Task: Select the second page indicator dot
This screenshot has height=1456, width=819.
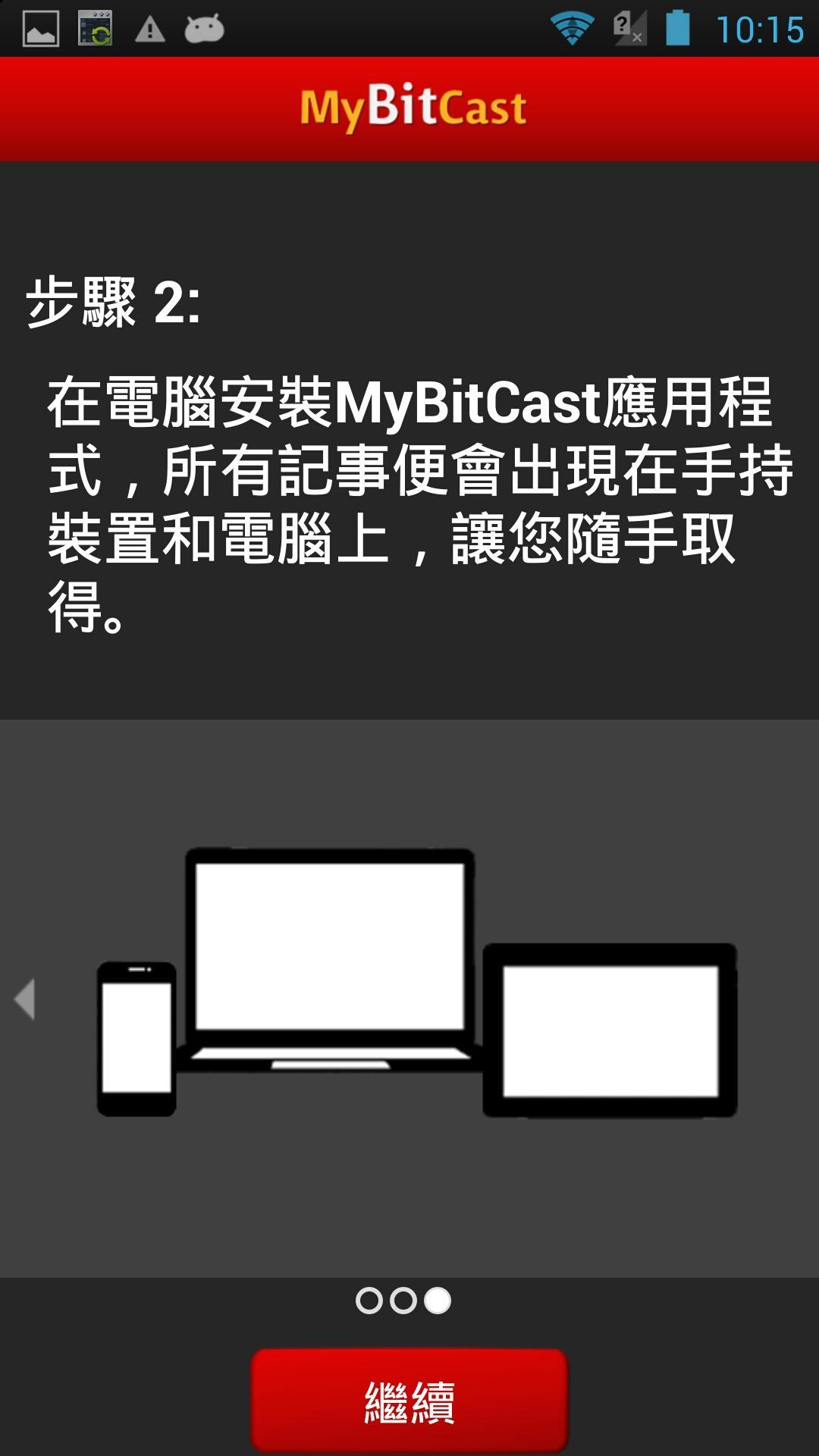Action: tap(403, 1301)
